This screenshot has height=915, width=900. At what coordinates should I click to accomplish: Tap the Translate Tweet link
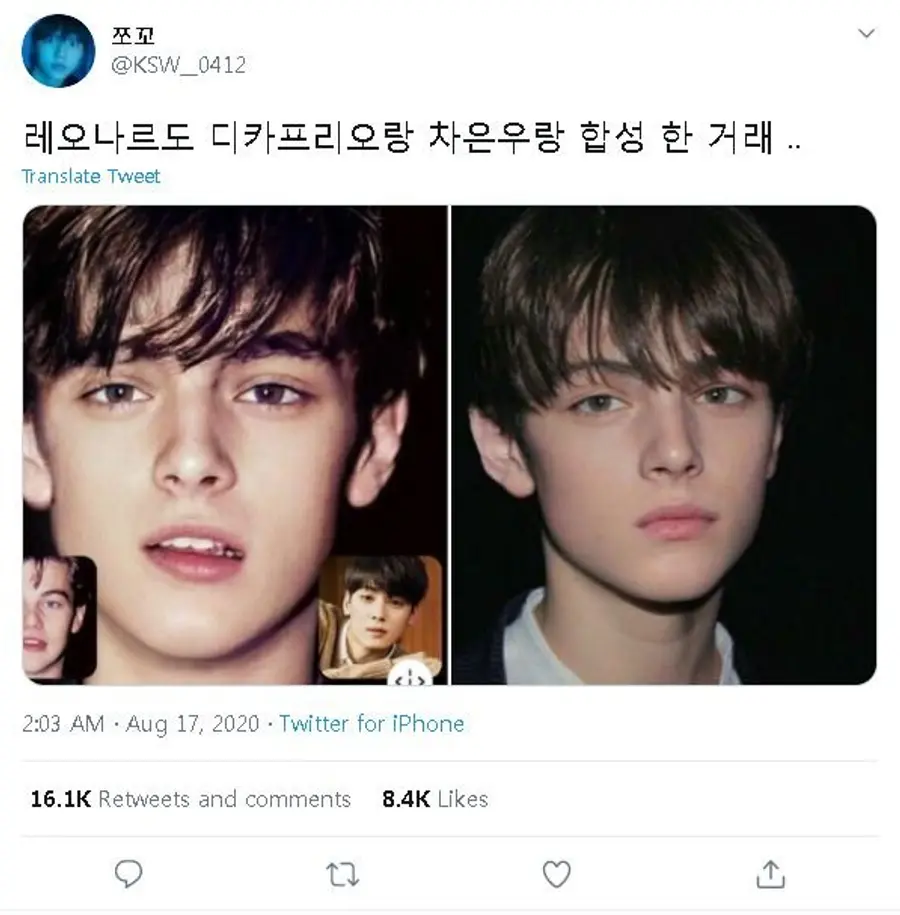click(x=91, y=176)
